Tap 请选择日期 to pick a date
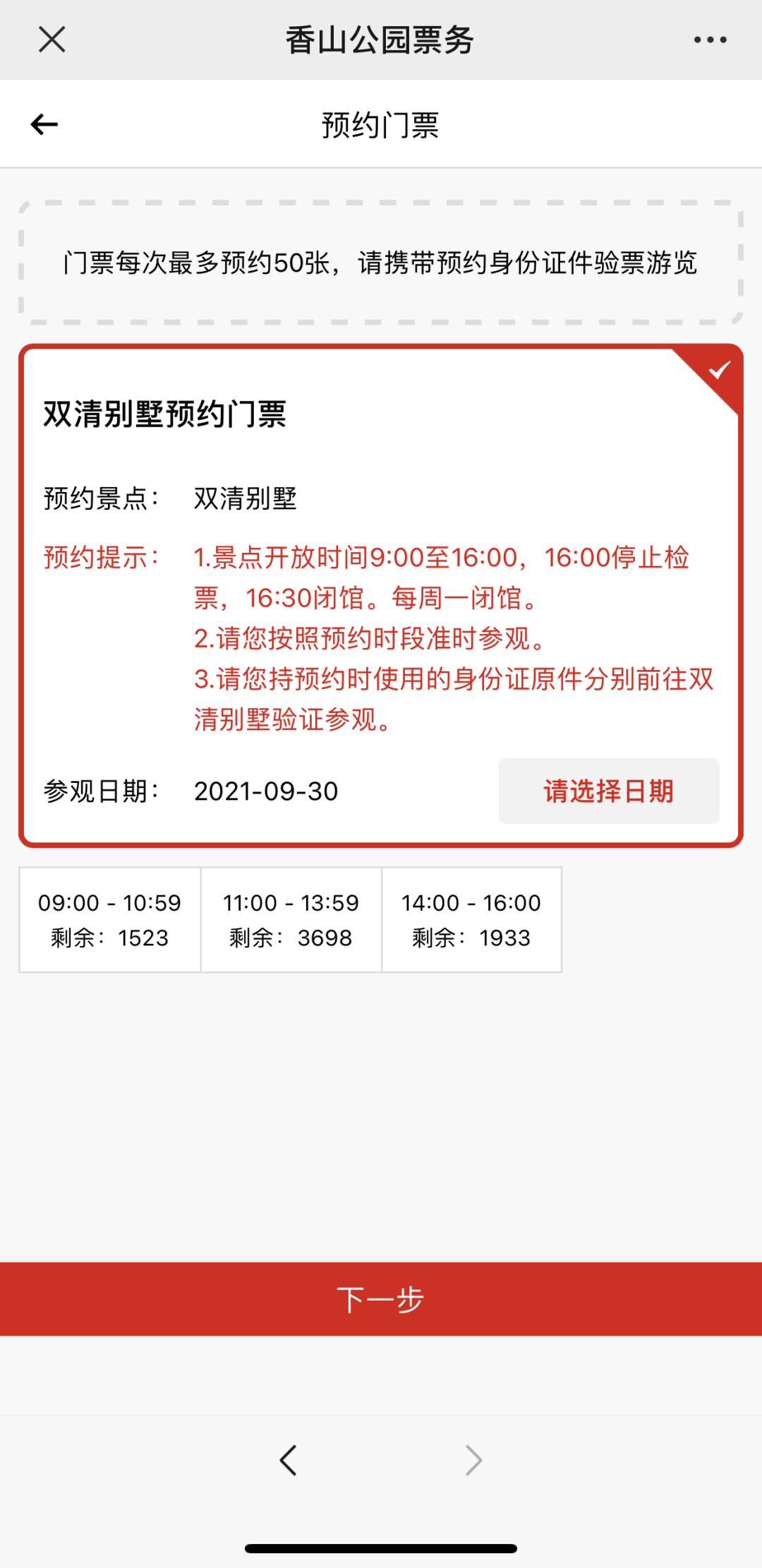The height and width of the screenshot is (1568, 762). pyautogui.click(x=609, y=791)
